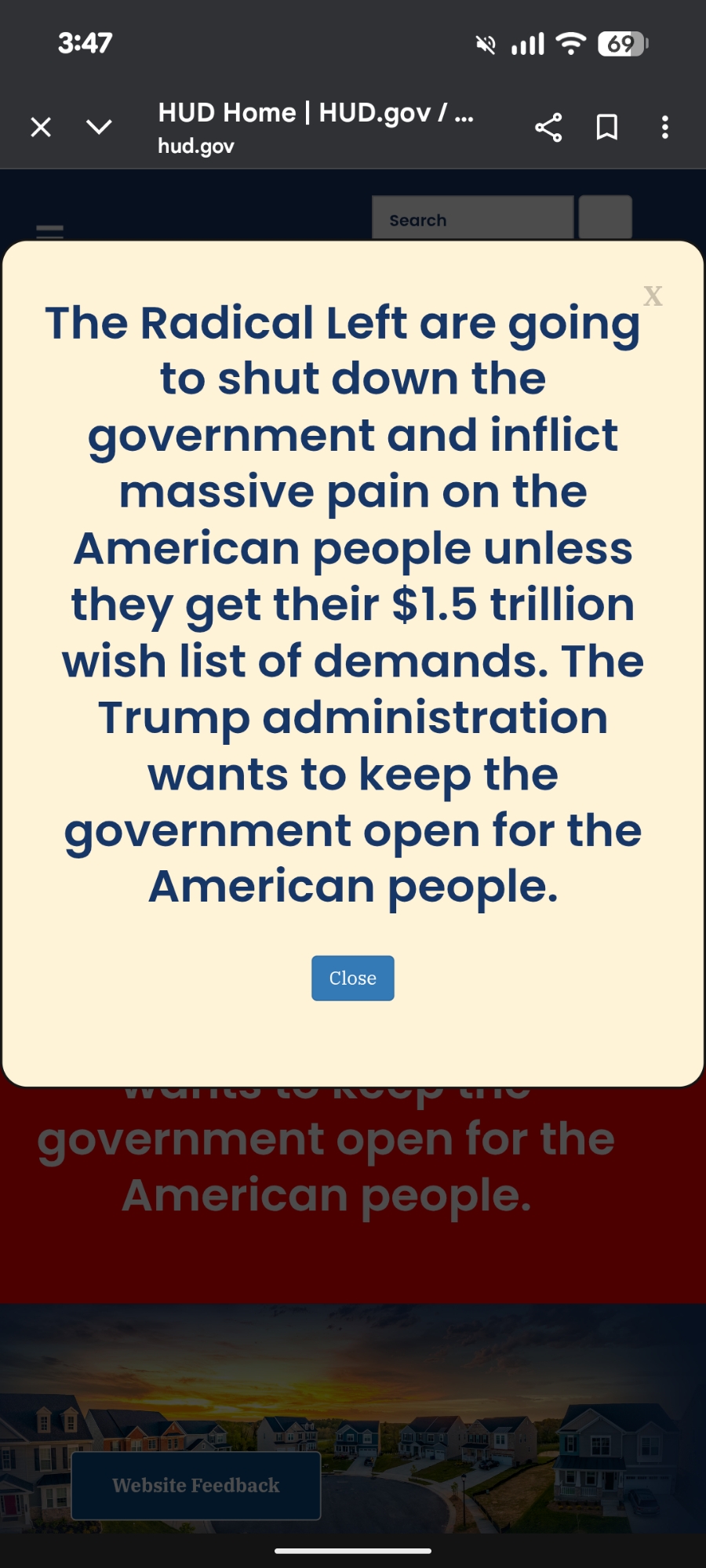This screenshot has width=706, height=1568.
Task: Tap the blue Close button
Action: (353, 978)
